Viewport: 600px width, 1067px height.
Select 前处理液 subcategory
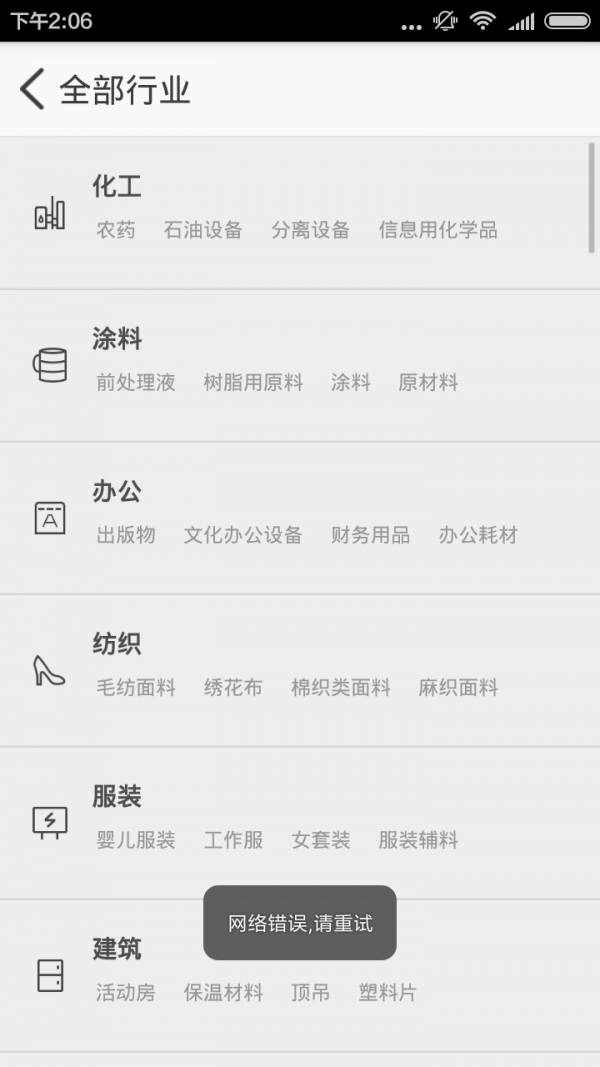pyautogui.click(x=136, y=382)
